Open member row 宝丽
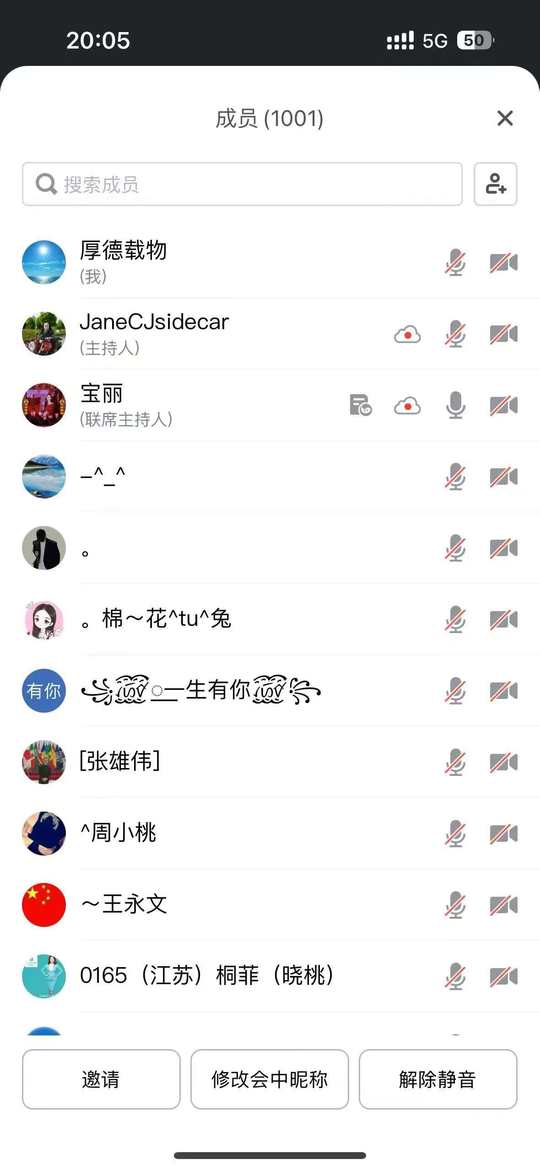The width and height of the screenshot is (540, 1170). 270,405
